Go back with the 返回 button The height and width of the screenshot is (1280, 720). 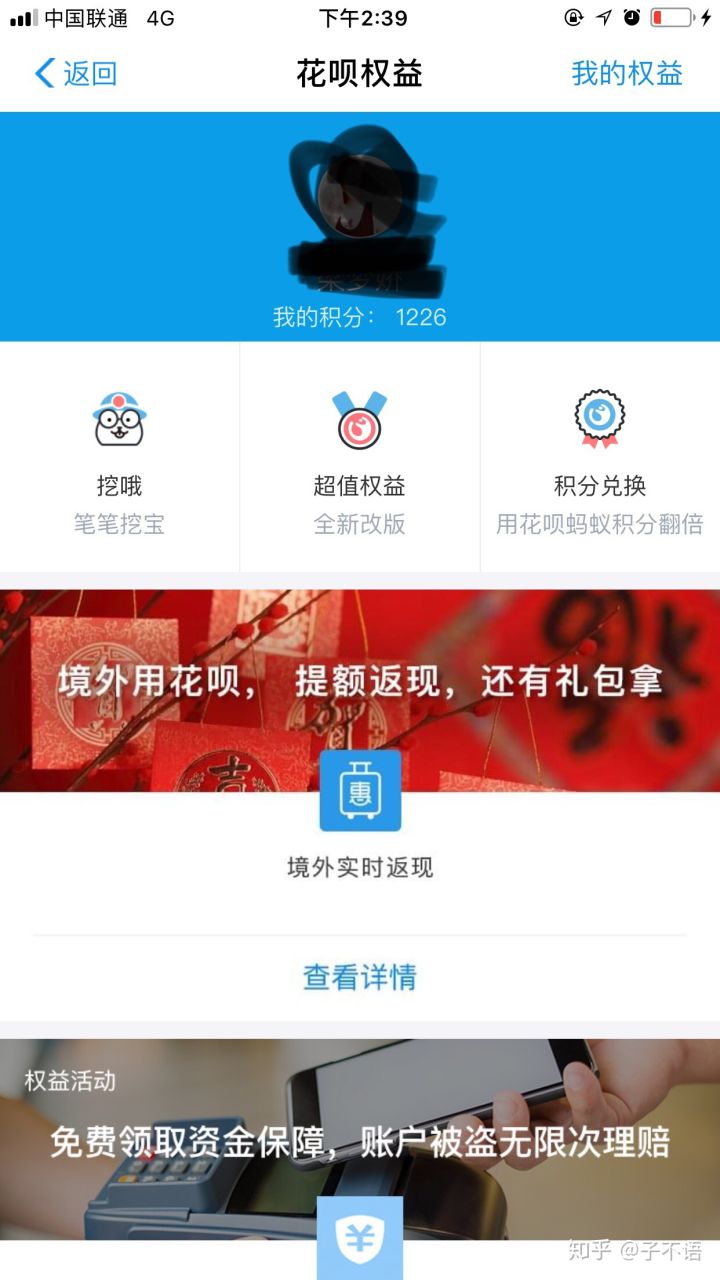[76, 73]
